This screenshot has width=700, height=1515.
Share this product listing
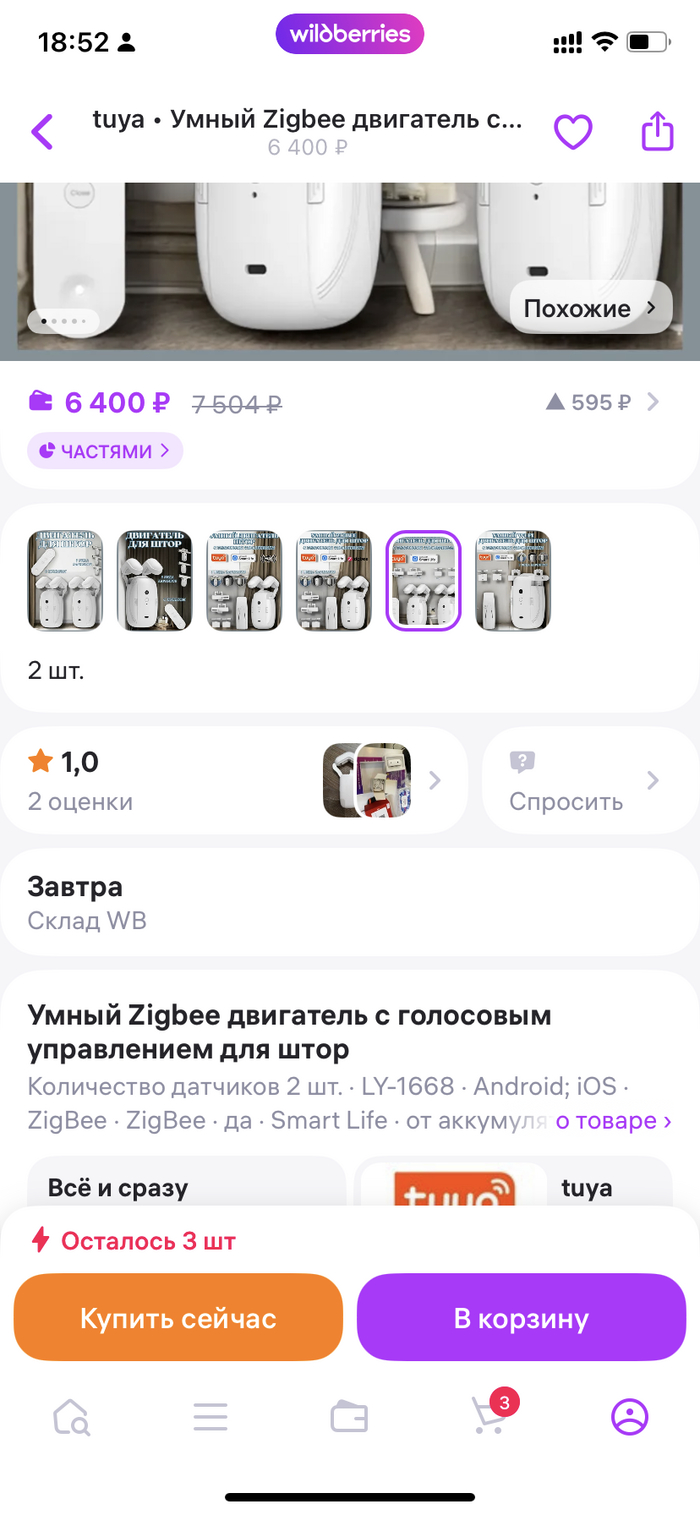click(x=657, y=131)
